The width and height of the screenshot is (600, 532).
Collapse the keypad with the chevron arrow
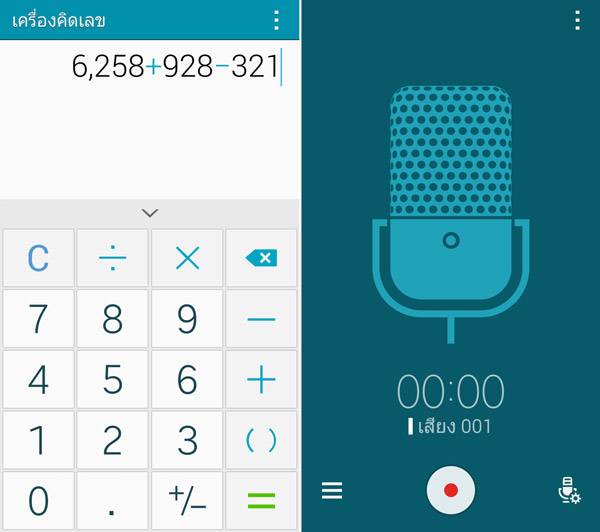click(x=150, y=212)
